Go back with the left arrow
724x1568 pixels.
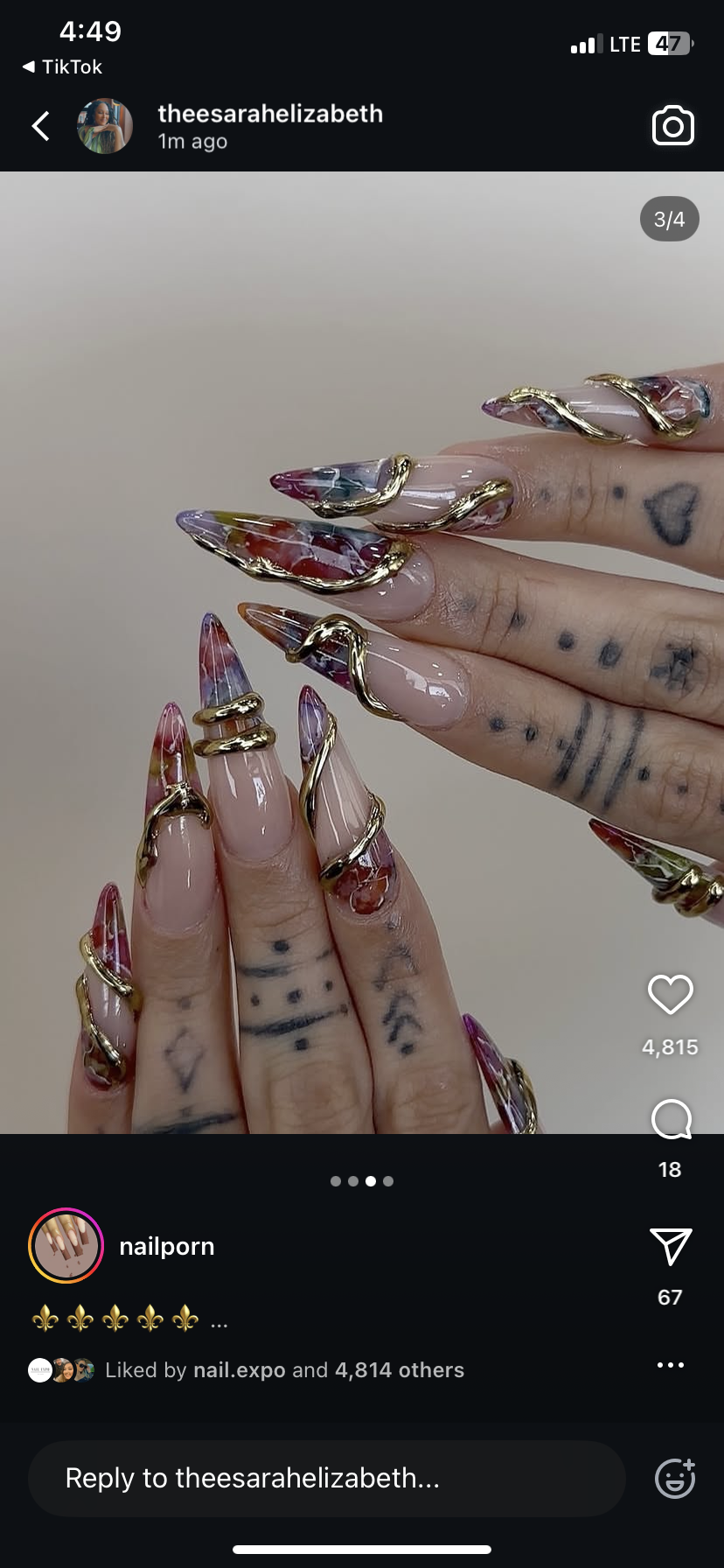tap(40, 126)
